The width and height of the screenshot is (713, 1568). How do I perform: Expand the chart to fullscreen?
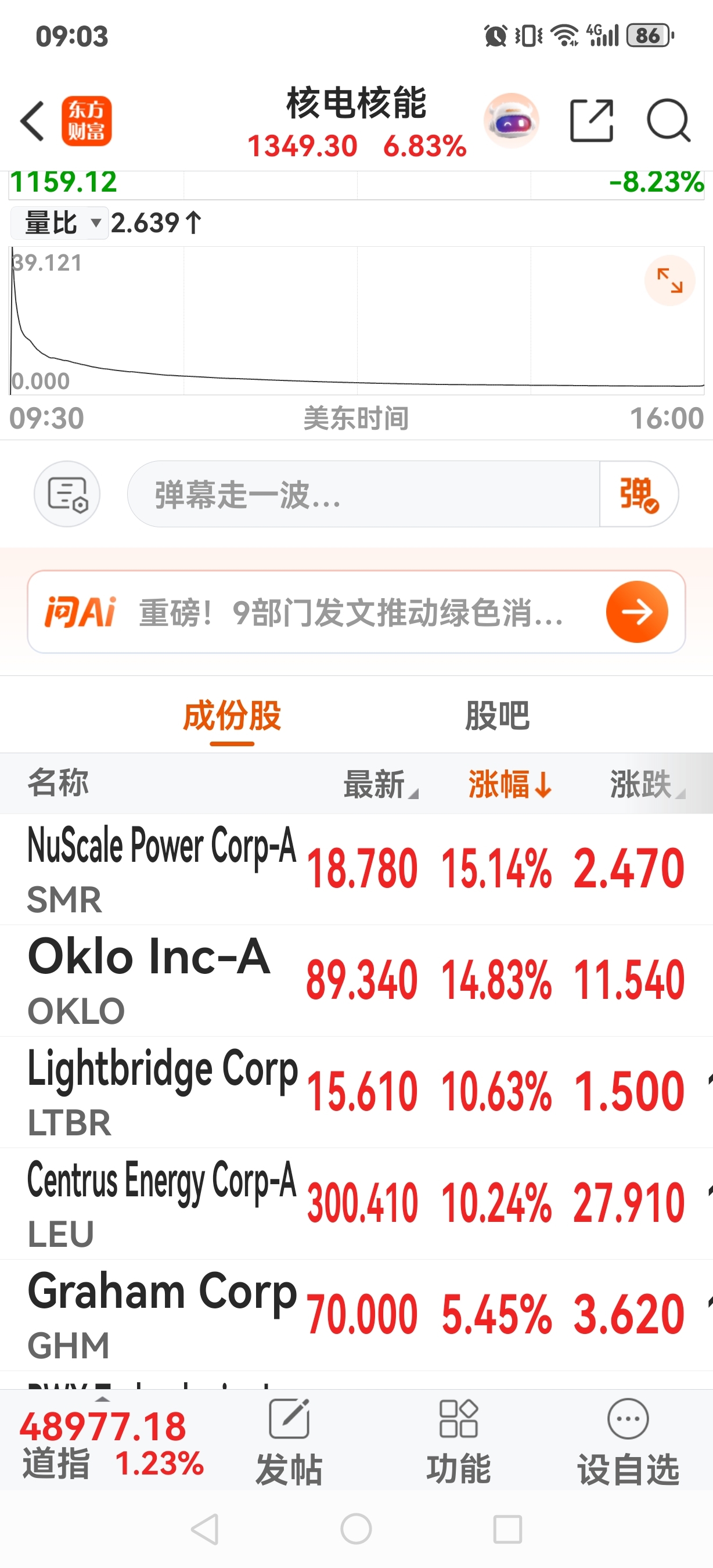(669, 280)
